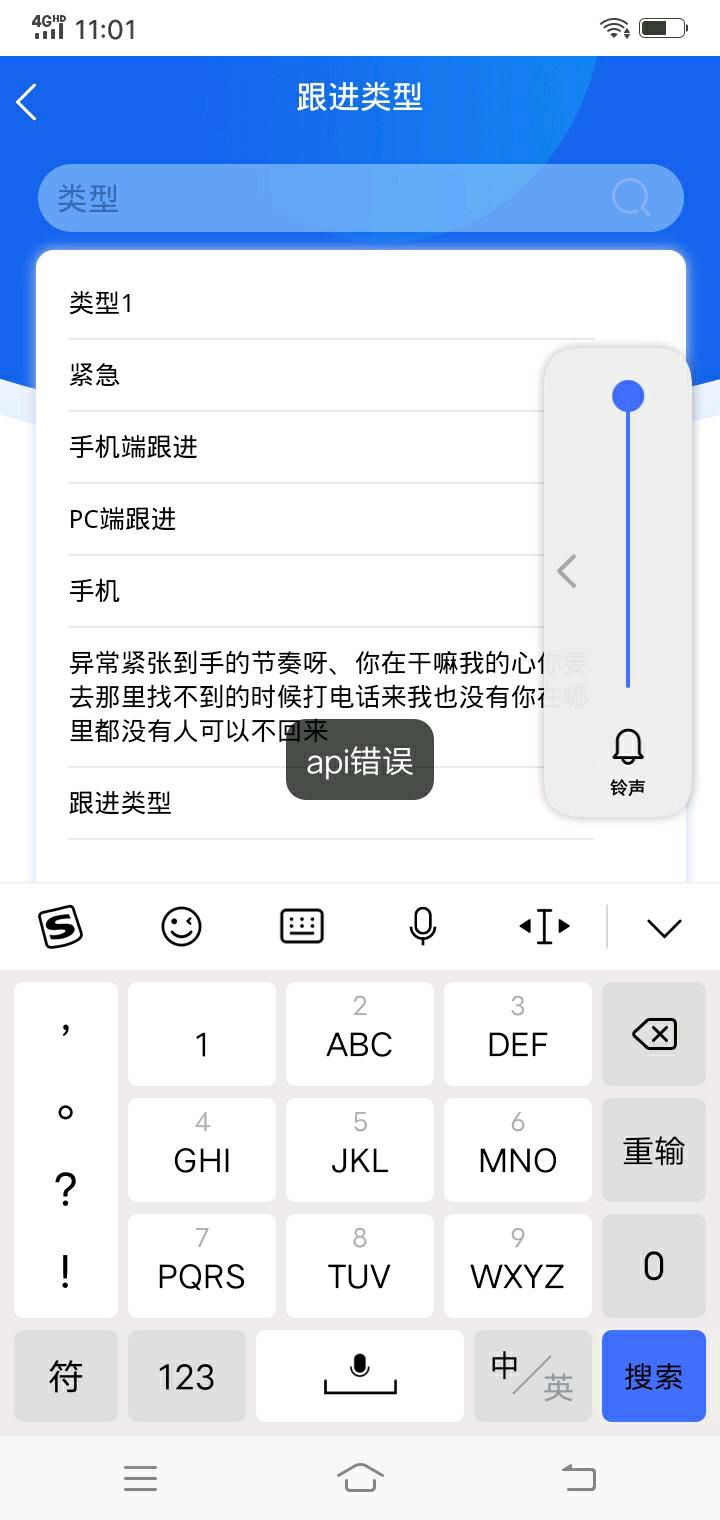Image resolution: width=720 pixels, height=1520 pixels.
Task: Switch language with the 中/英 key
Action: (x=532, y=1376)
